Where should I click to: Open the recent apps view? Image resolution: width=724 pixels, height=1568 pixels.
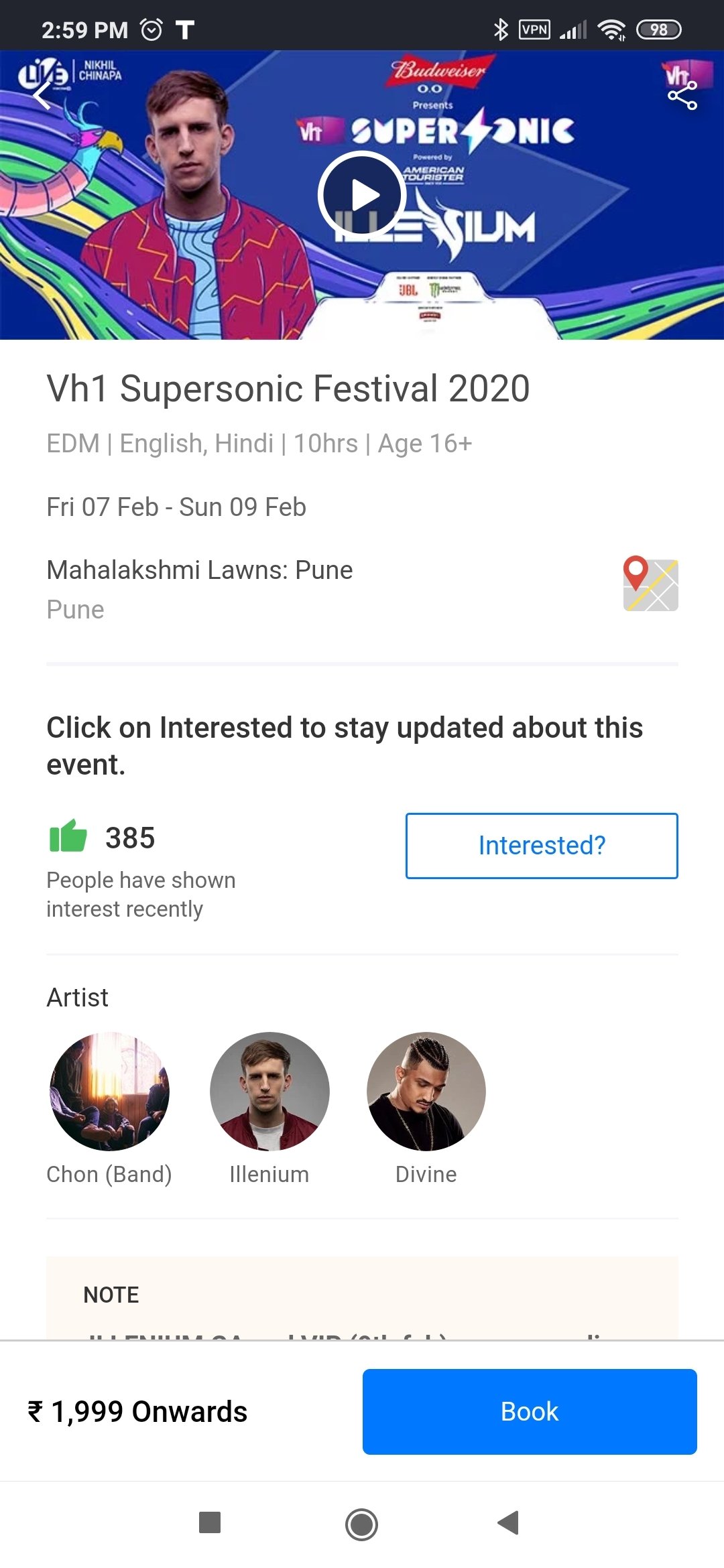coord(210,1522)
